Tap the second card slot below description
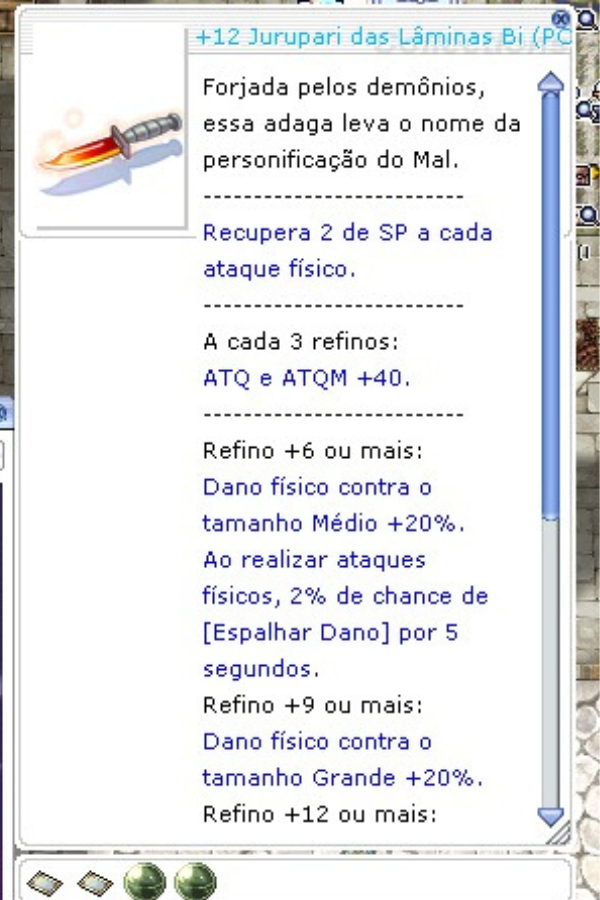The height and width of the screenshot is (900, 600). (x=97, y=883)
